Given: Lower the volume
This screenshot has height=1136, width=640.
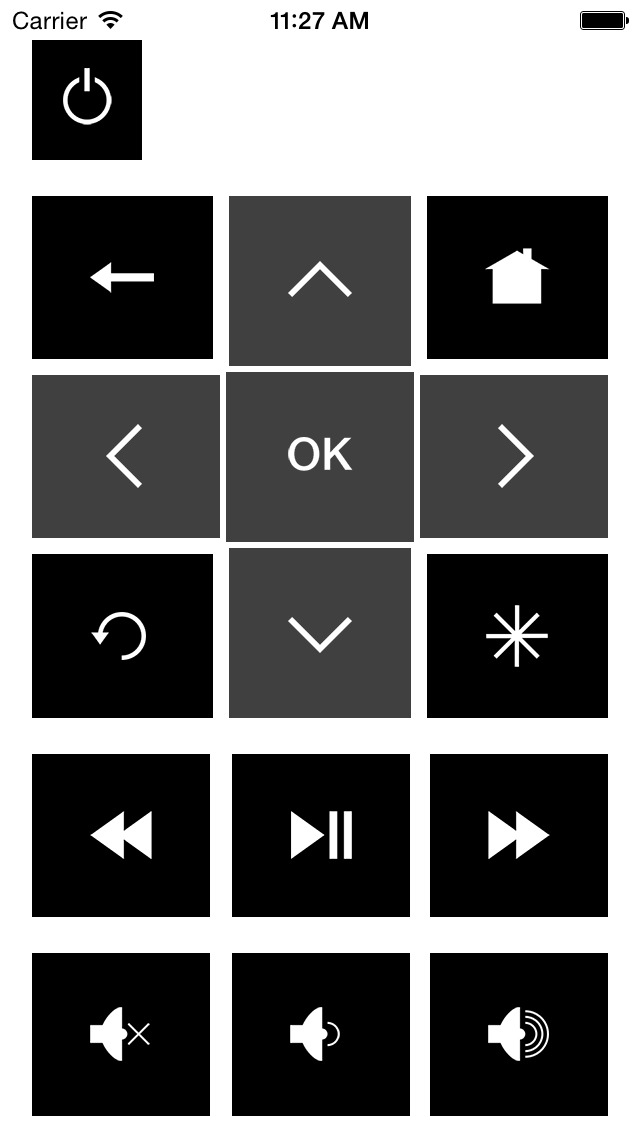Looking at the screenshot, I should (321, 1035).
